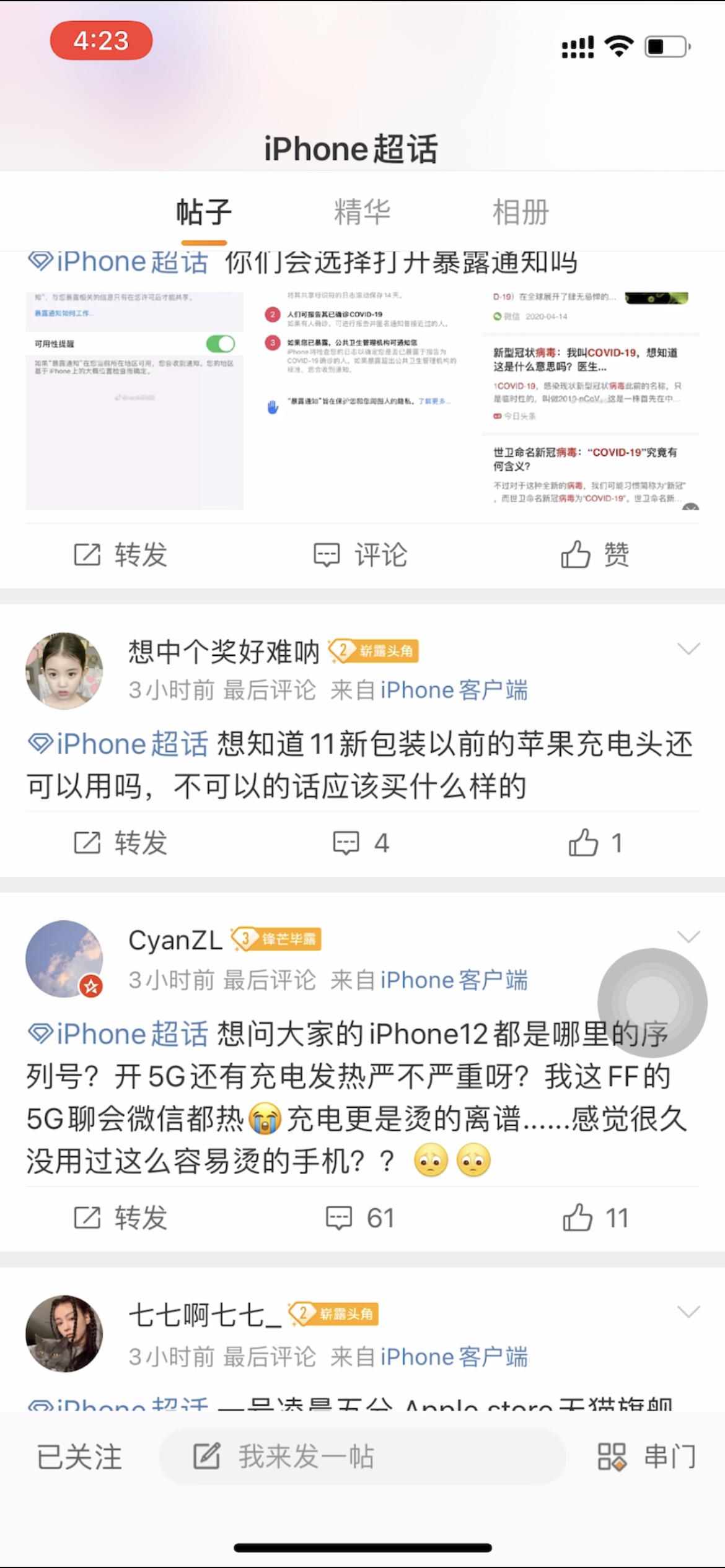Repost the 暴露通知 post
725x1568 pixels.
pyautogui.click(x=121, y=554)
